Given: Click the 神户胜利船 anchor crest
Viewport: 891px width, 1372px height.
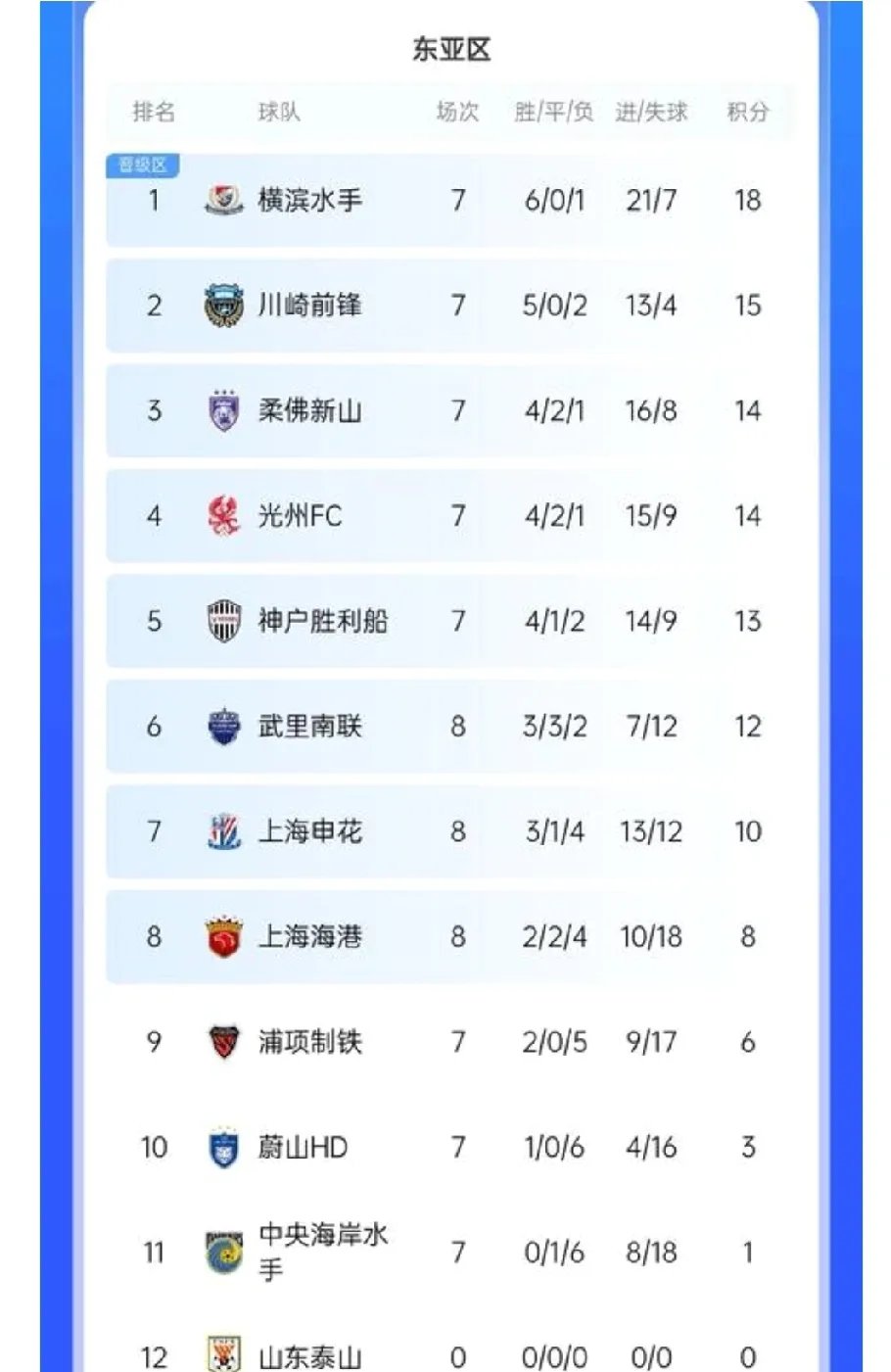Looking at the screenshot, I should click(x=225, y=621).
